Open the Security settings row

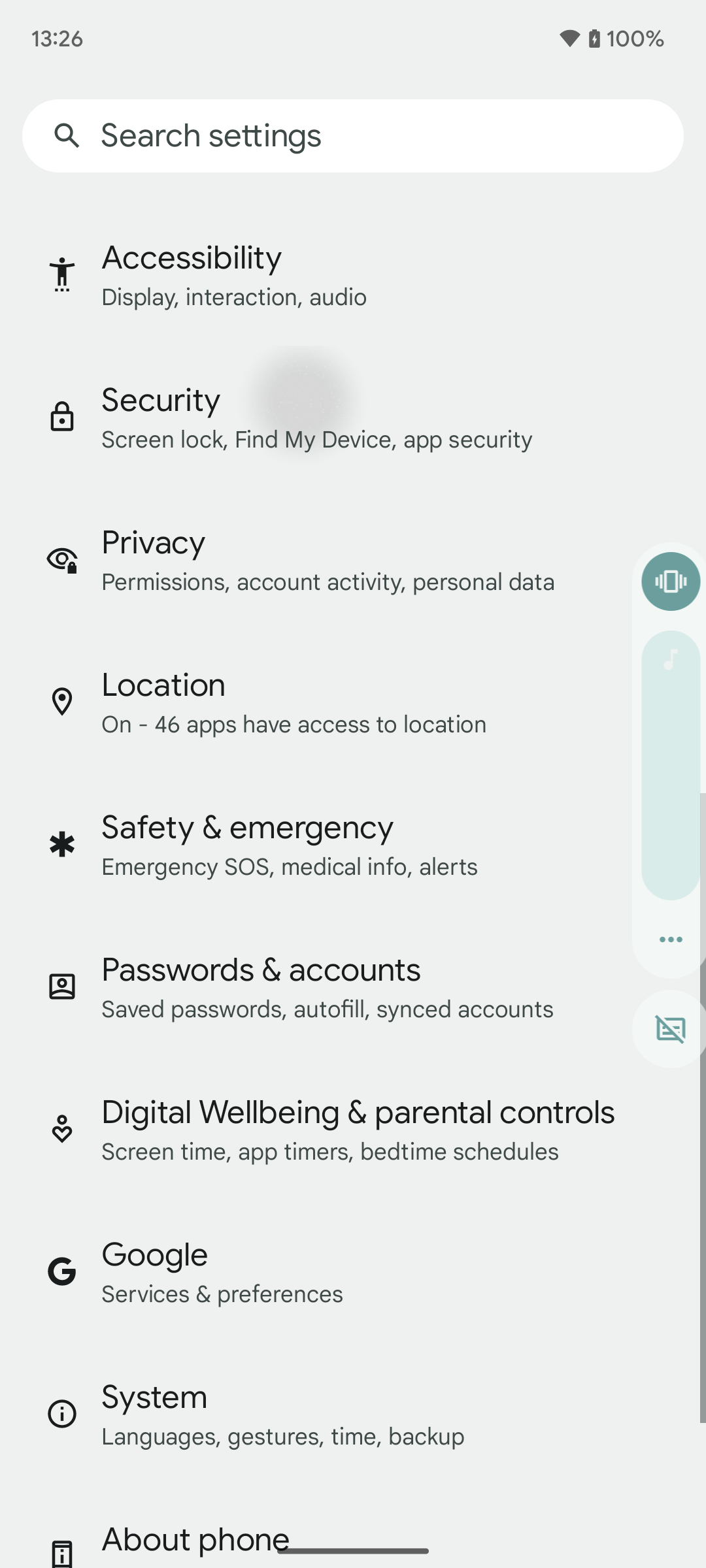pos(353,417)
